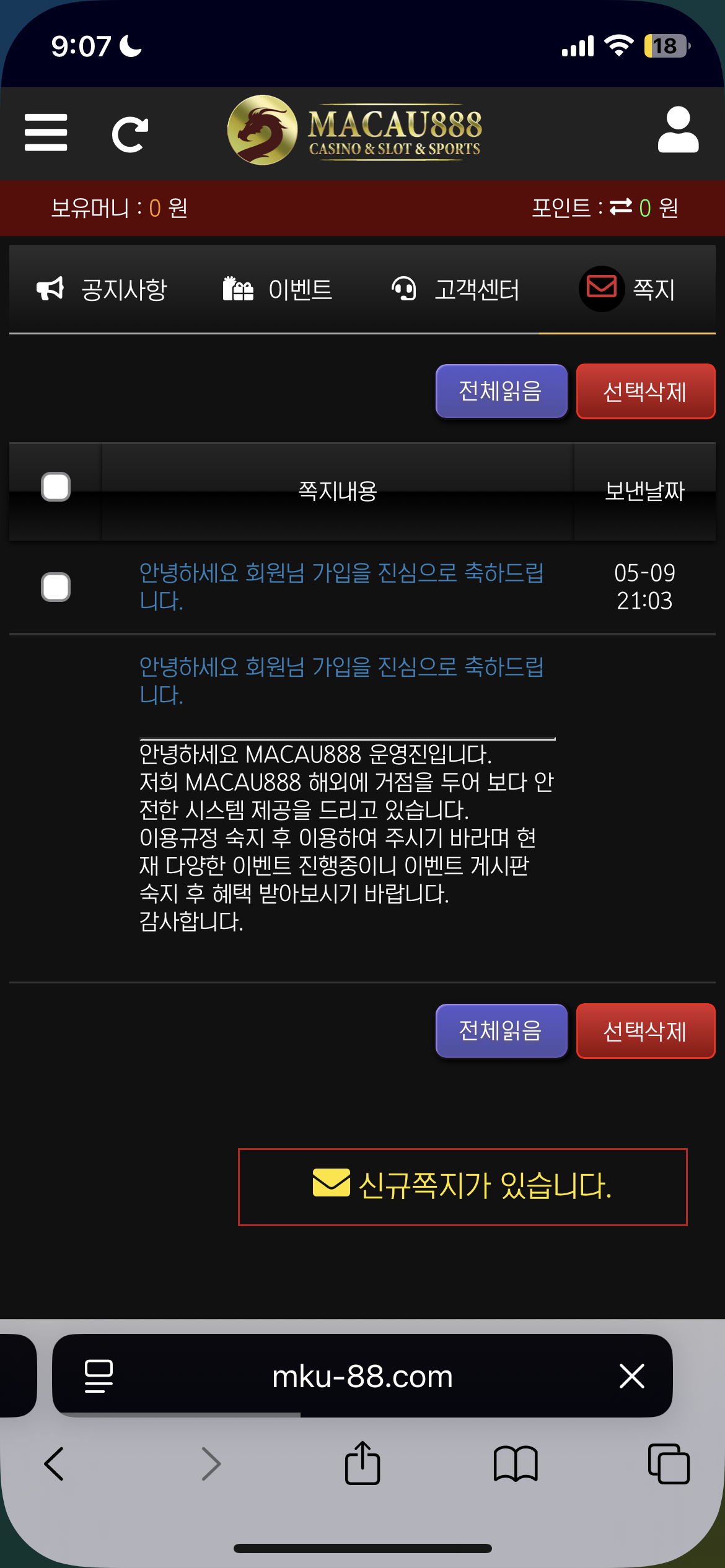Switch to the 이벤트 tab
725x1568 pixels.
coord(278,289)
